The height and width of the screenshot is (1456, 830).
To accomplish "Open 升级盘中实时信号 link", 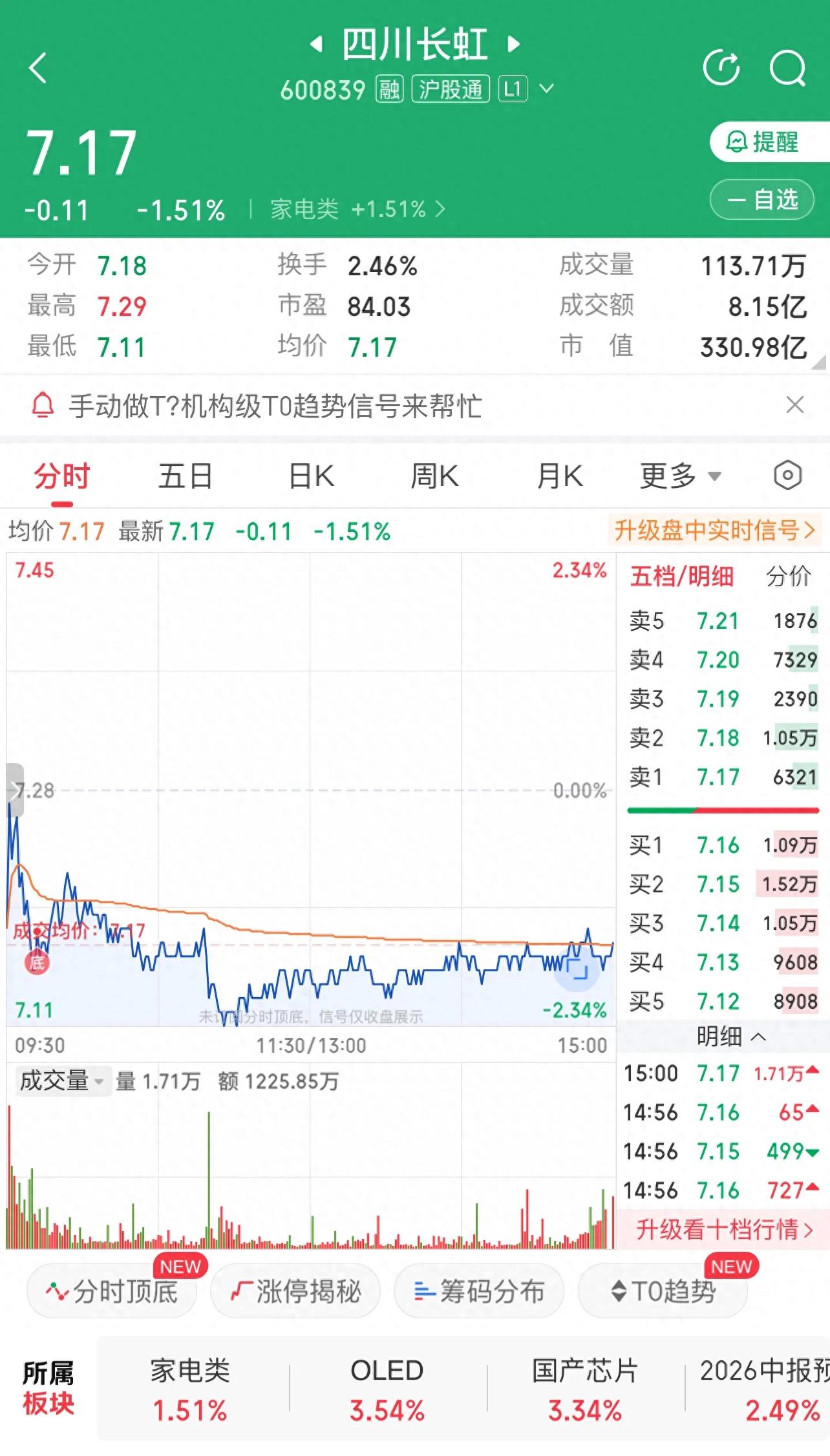I will pos(714,531).
